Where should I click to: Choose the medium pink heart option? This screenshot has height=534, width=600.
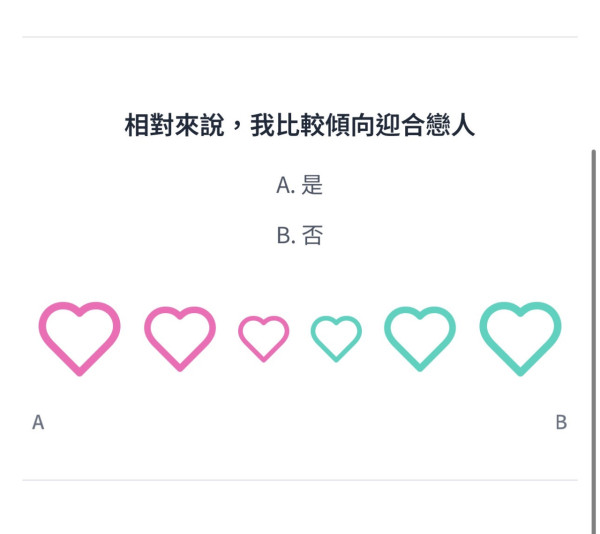coord(180,338)
